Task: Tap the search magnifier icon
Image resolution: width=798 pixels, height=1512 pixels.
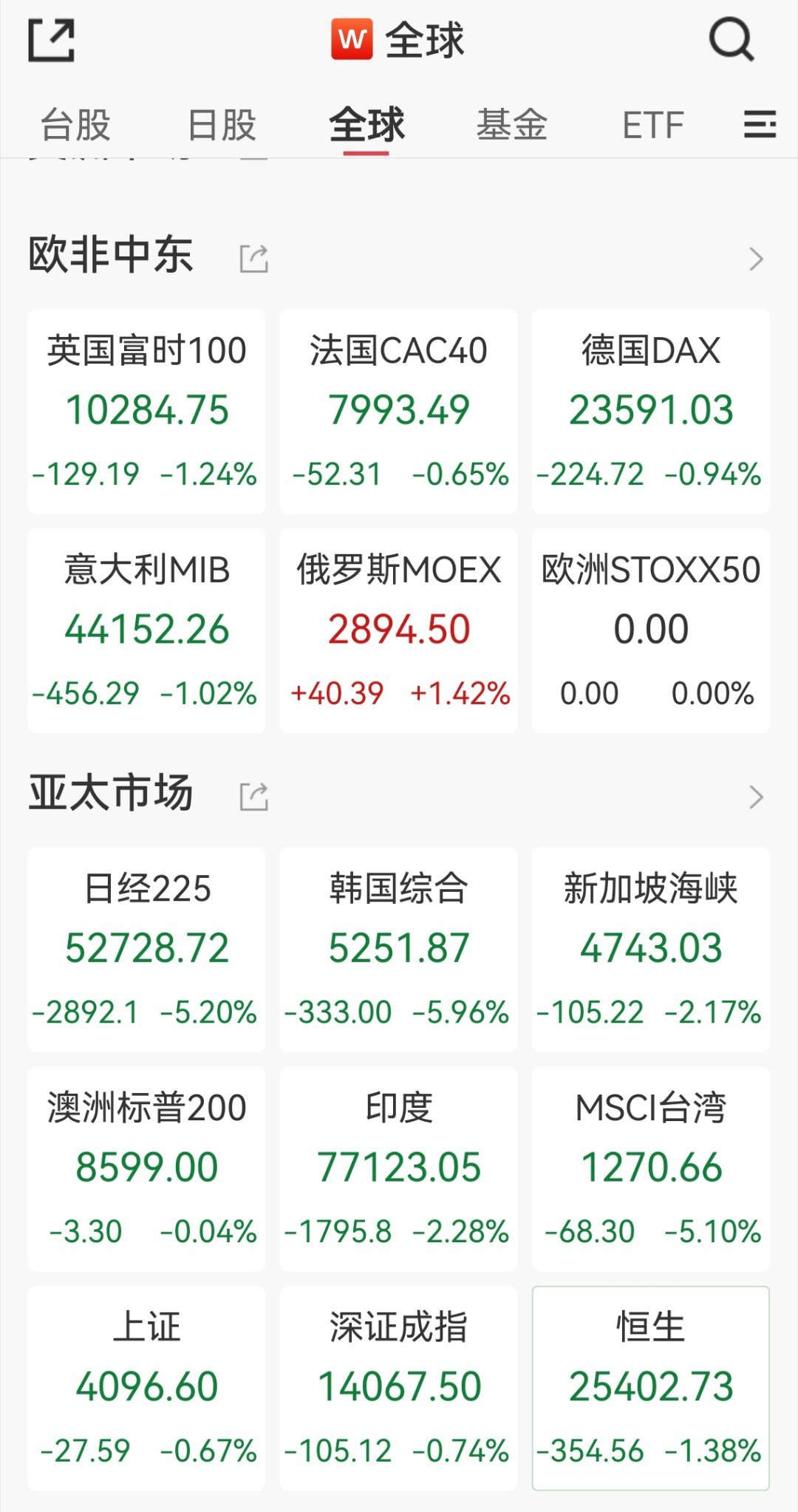Action: [731, 41]
